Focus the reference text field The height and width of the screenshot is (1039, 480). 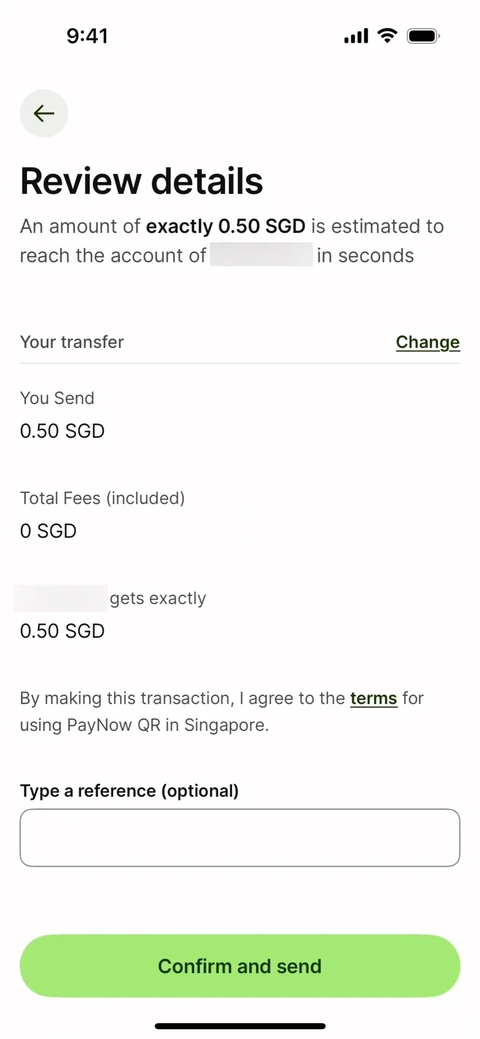[x=240, y=838]
